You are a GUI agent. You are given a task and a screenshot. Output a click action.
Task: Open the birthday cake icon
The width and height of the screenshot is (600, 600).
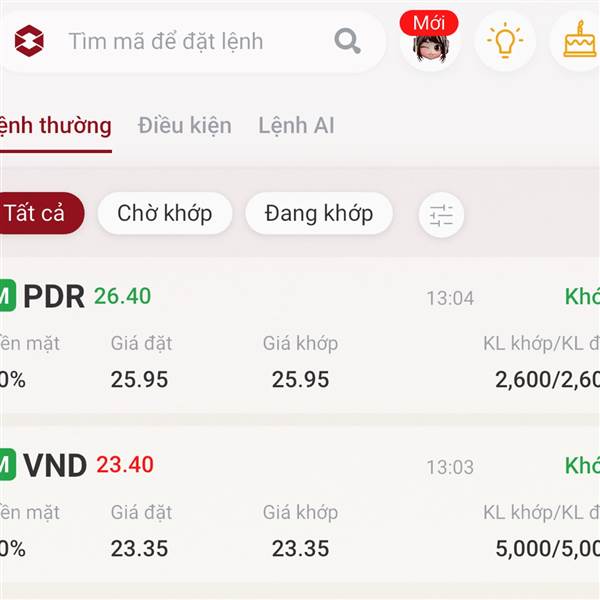(579, 41)
